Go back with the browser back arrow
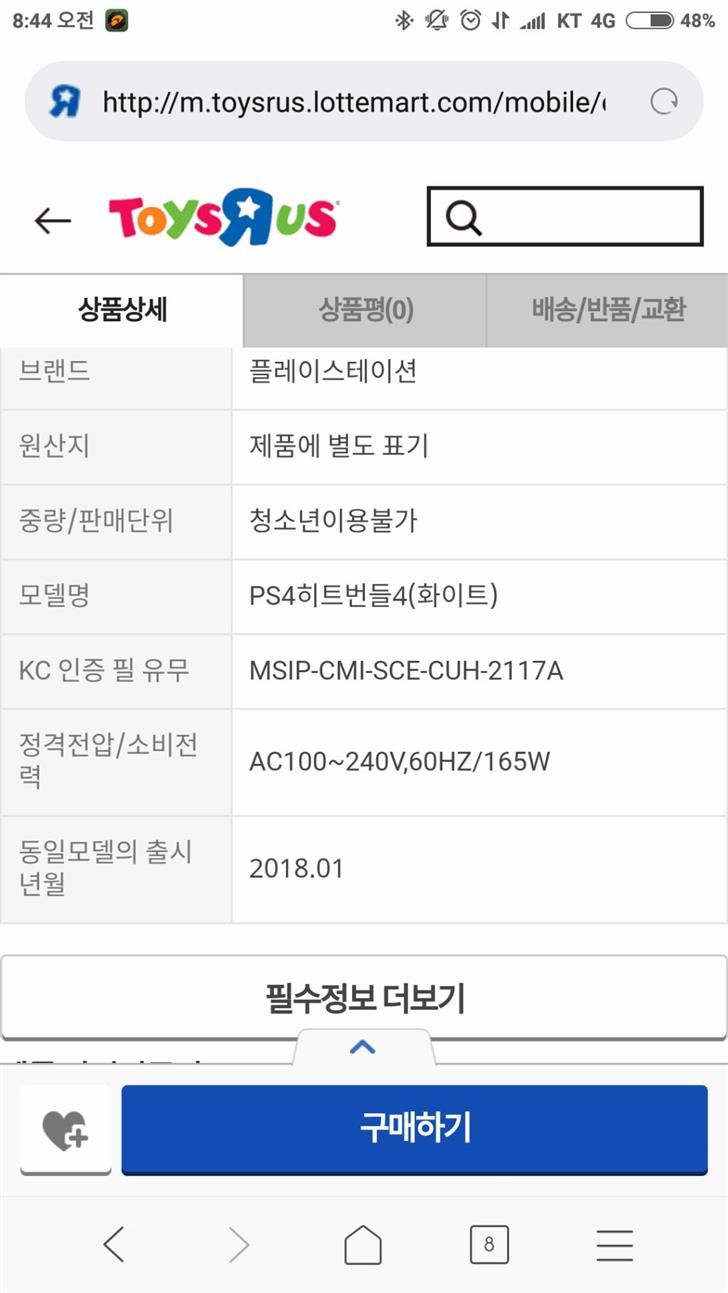Viewport: 728px width, 1293px height. (114, 1245)
